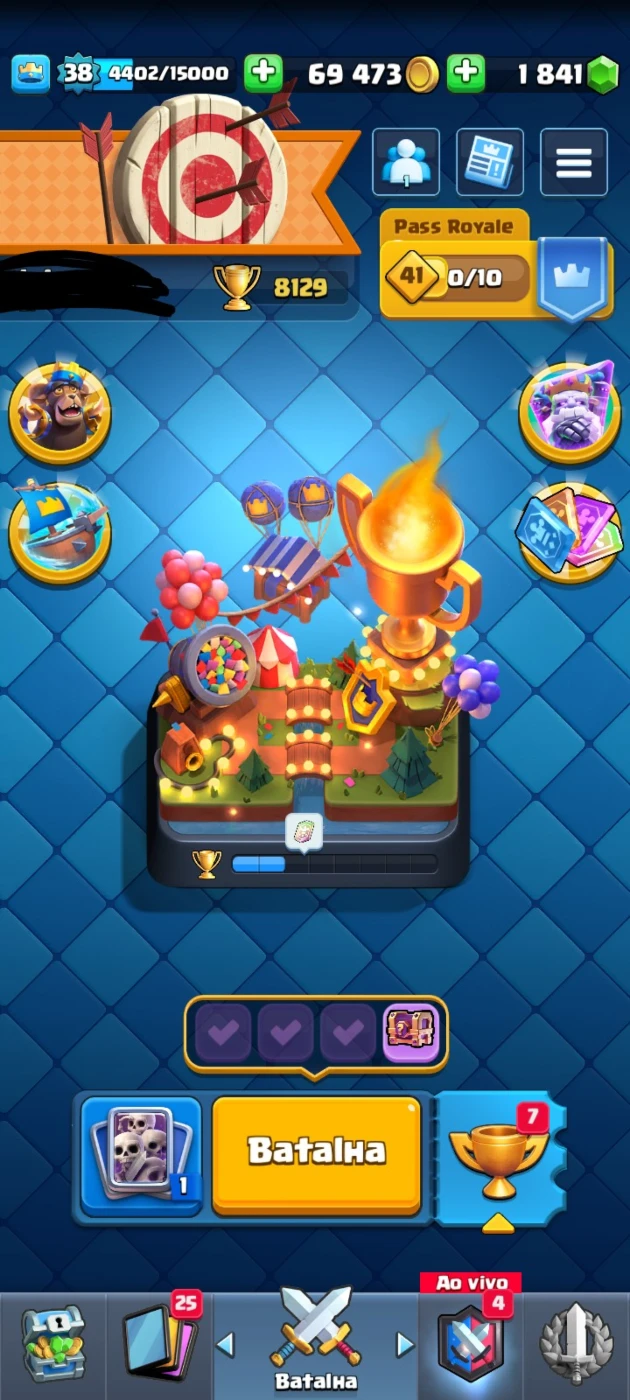Open the clan tab marked Ao vivo
630x1400 pixels.
(x=470, y=1345)
